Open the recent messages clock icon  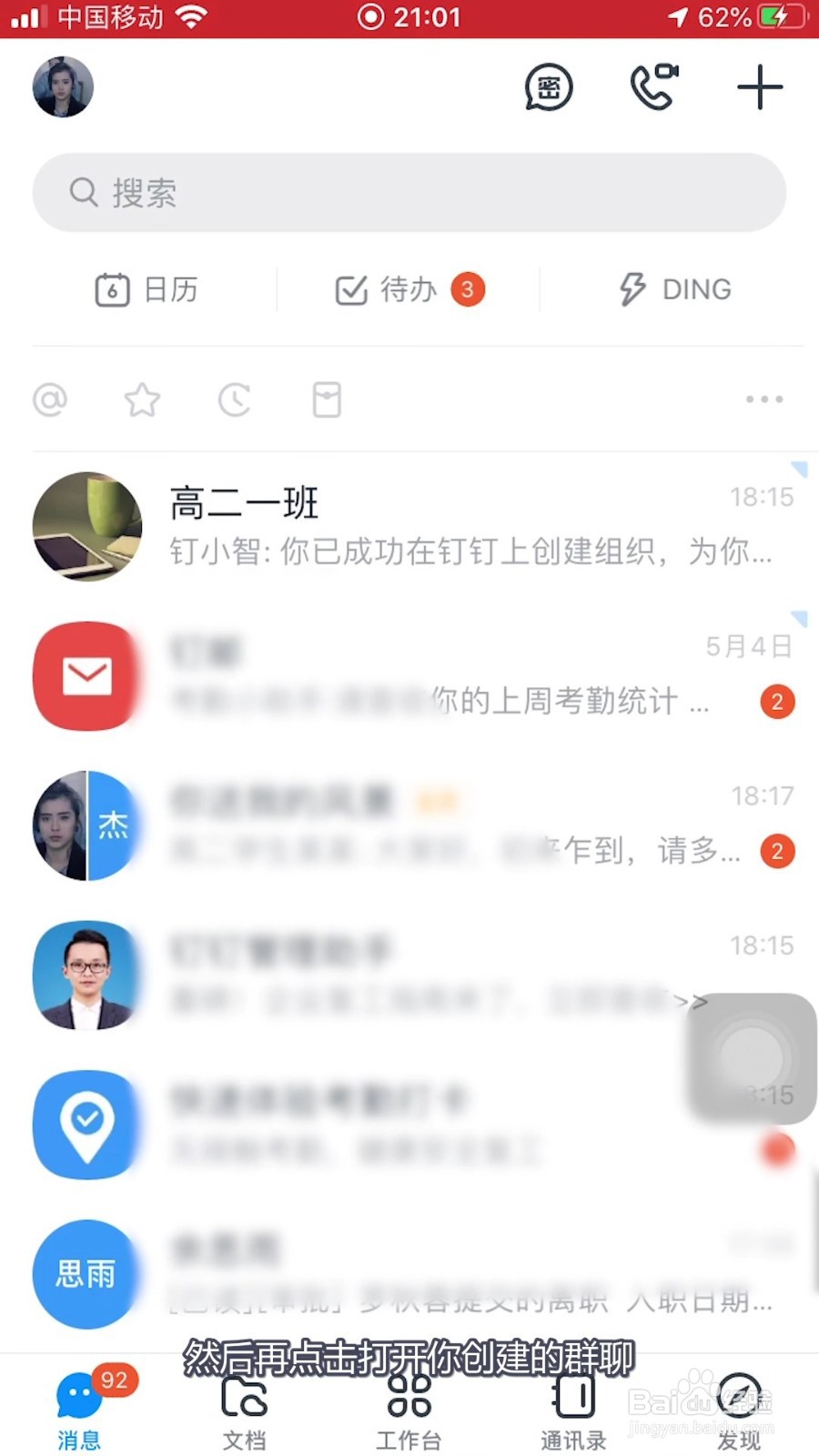(234, 399)
